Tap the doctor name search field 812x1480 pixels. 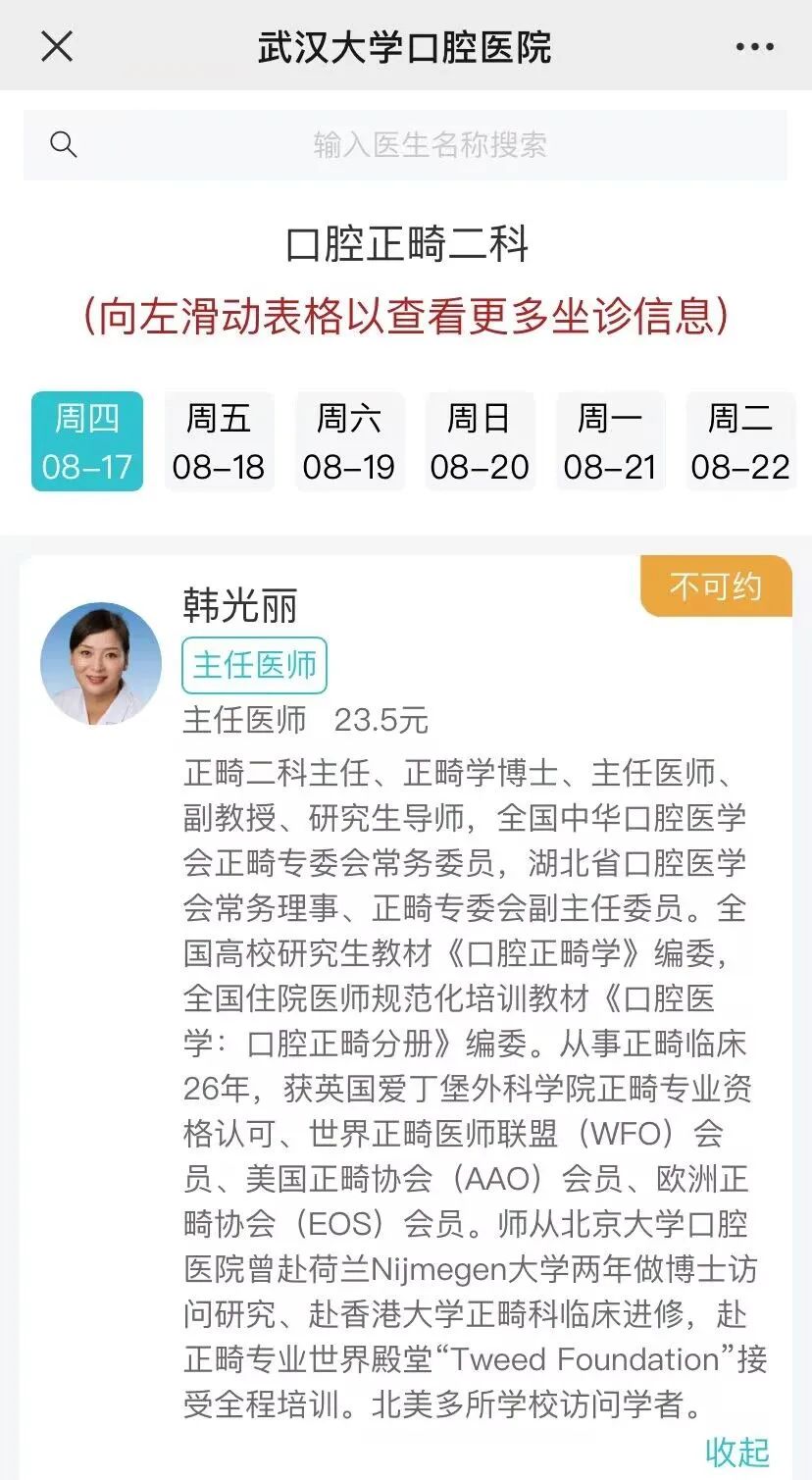pyautogui.click(x=430, y=145)
